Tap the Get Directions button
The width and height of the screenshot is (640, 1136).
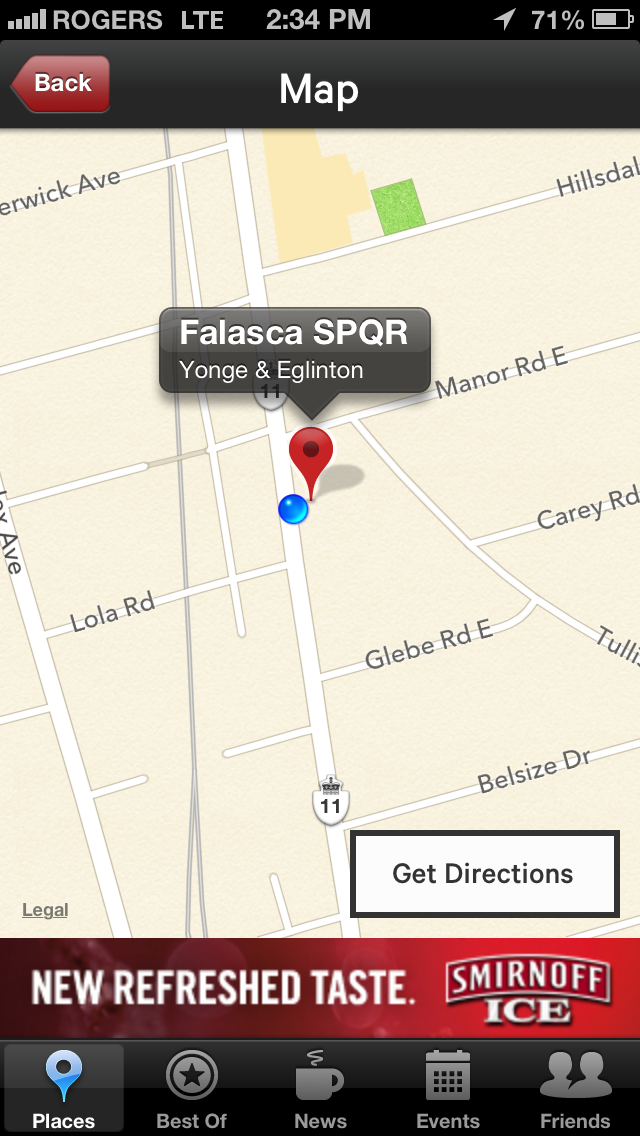click(x=484, y=873)
